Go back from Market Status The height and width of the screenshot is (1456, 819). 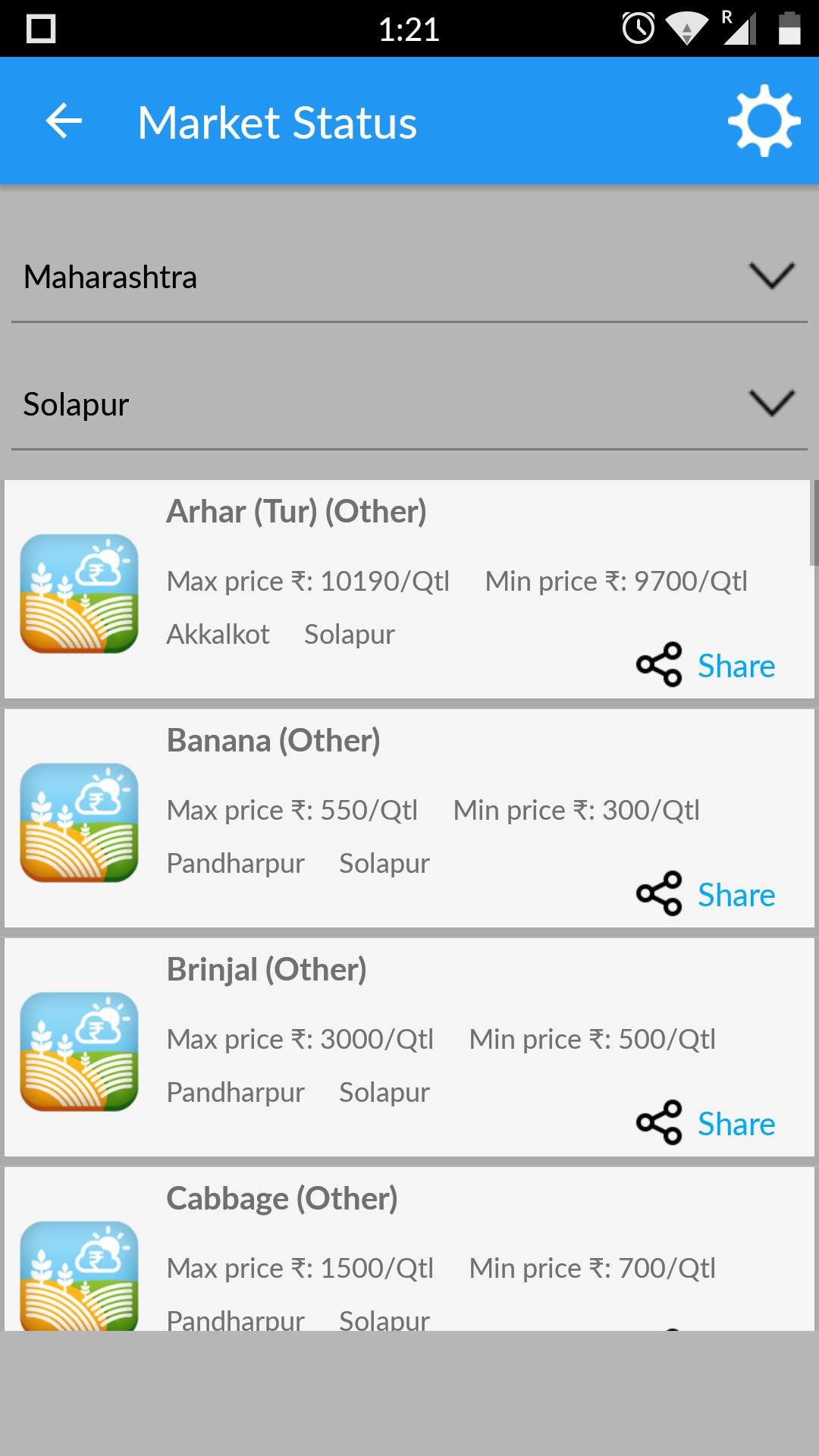(x=64, y=121)
